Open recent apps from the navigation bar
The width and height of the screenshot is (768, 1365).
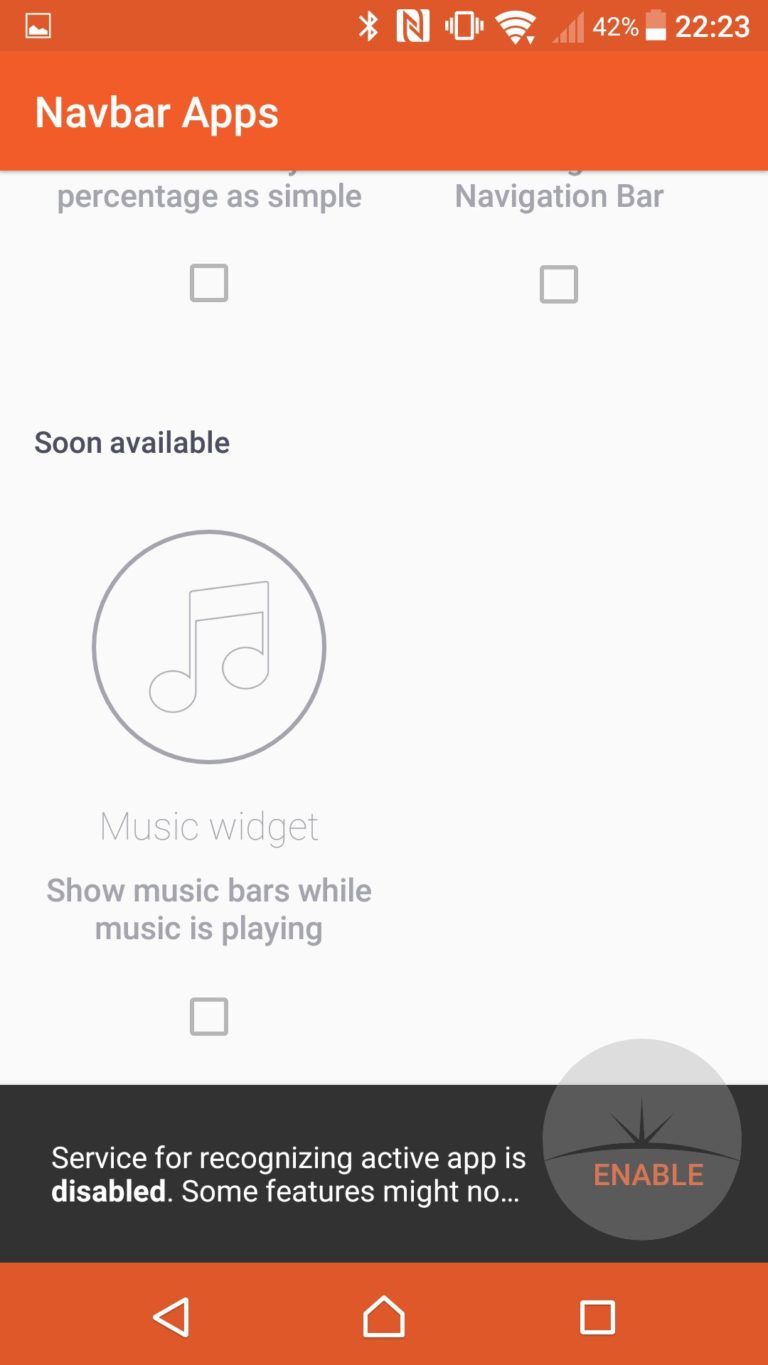point(597,1317)
